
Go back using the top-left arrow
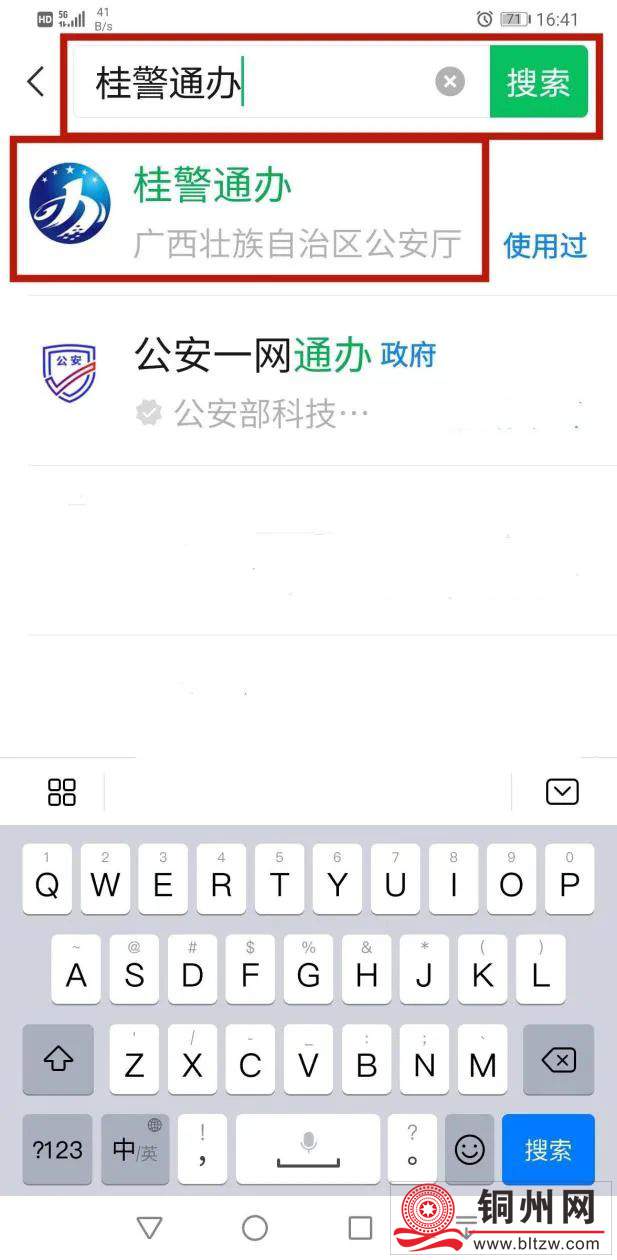coord(36,81)
